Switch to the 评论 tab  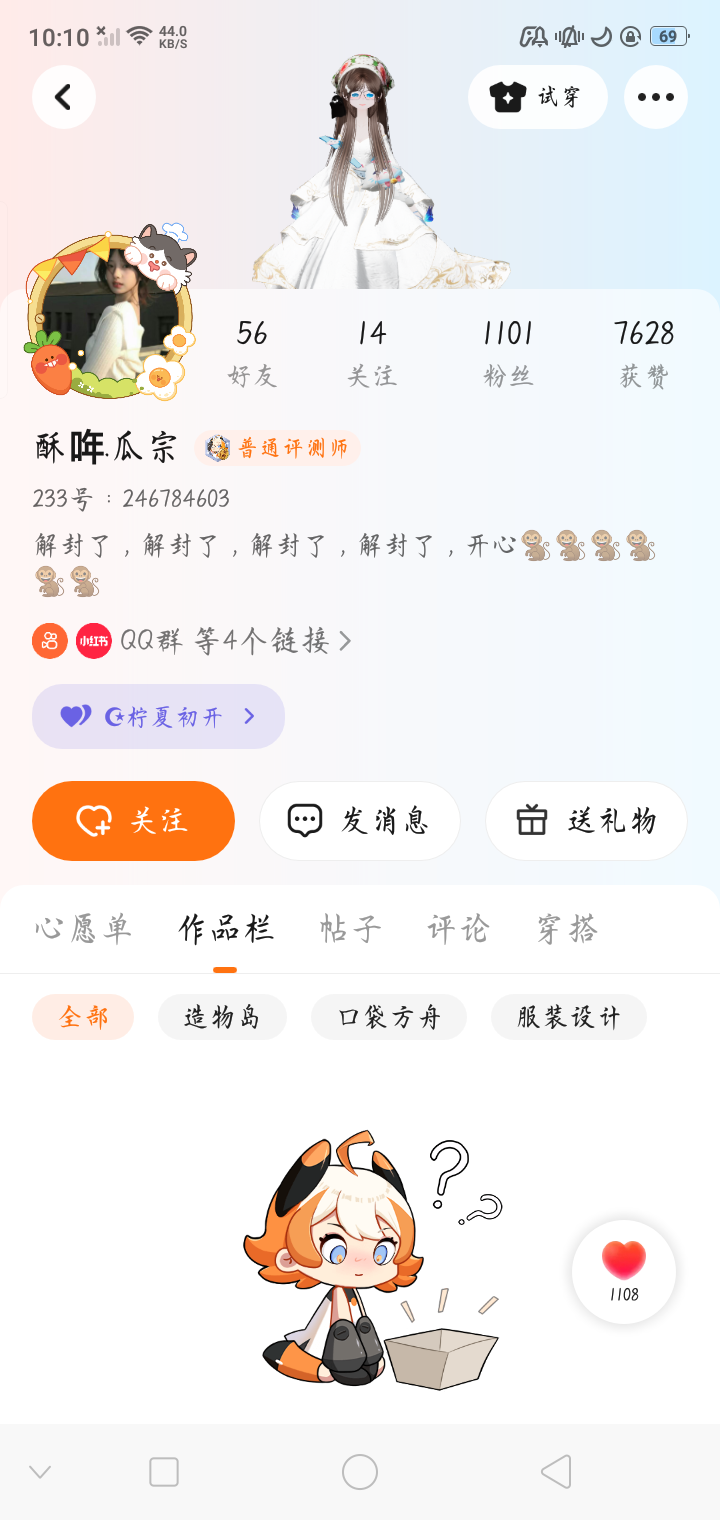point(458,929)
